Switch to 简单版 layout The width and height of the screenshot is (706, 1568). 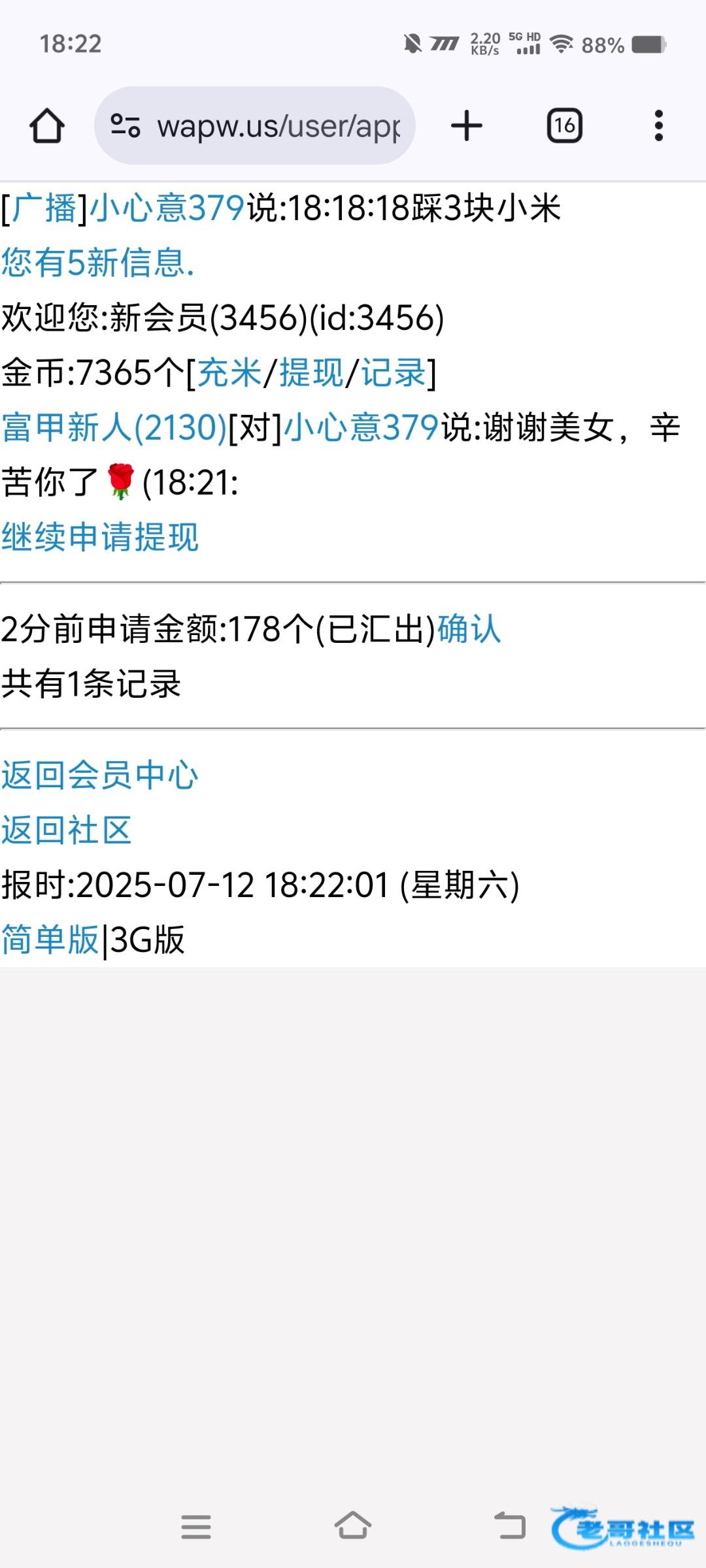(x=50, y=940)
